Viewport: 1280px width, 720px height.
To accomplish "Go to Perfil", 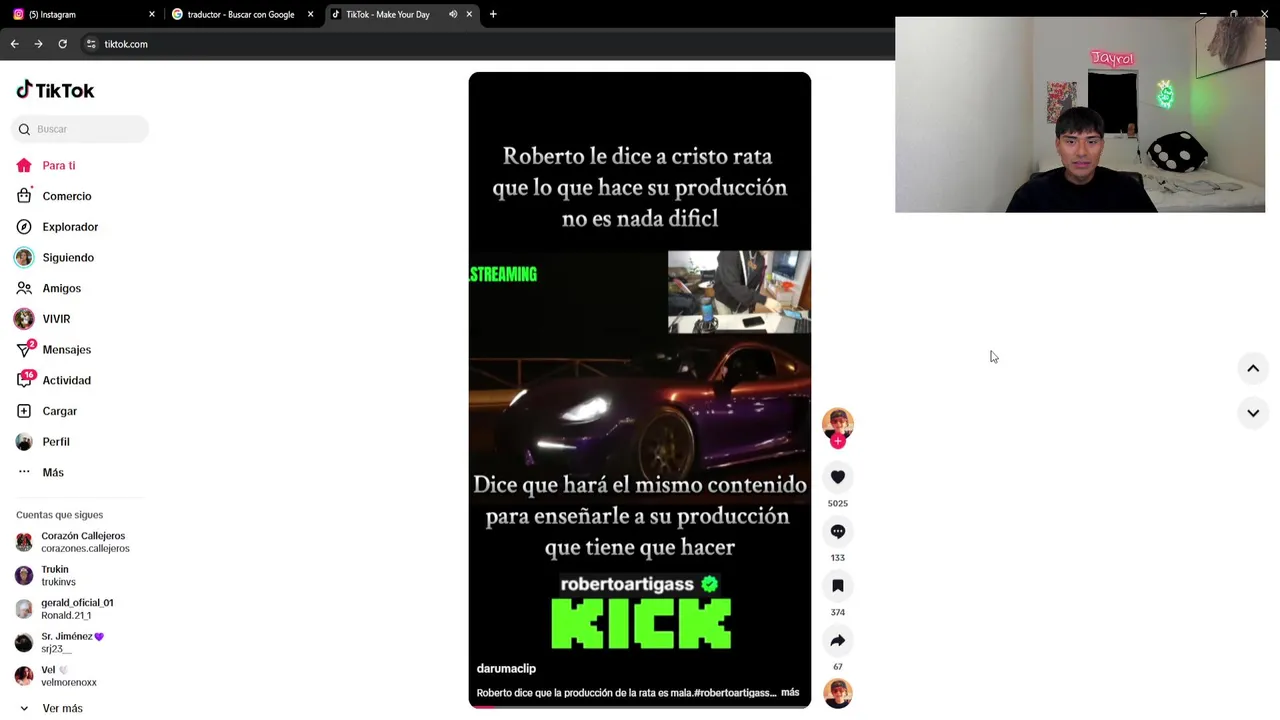I will pyautogui.click(x=55, y=442).
